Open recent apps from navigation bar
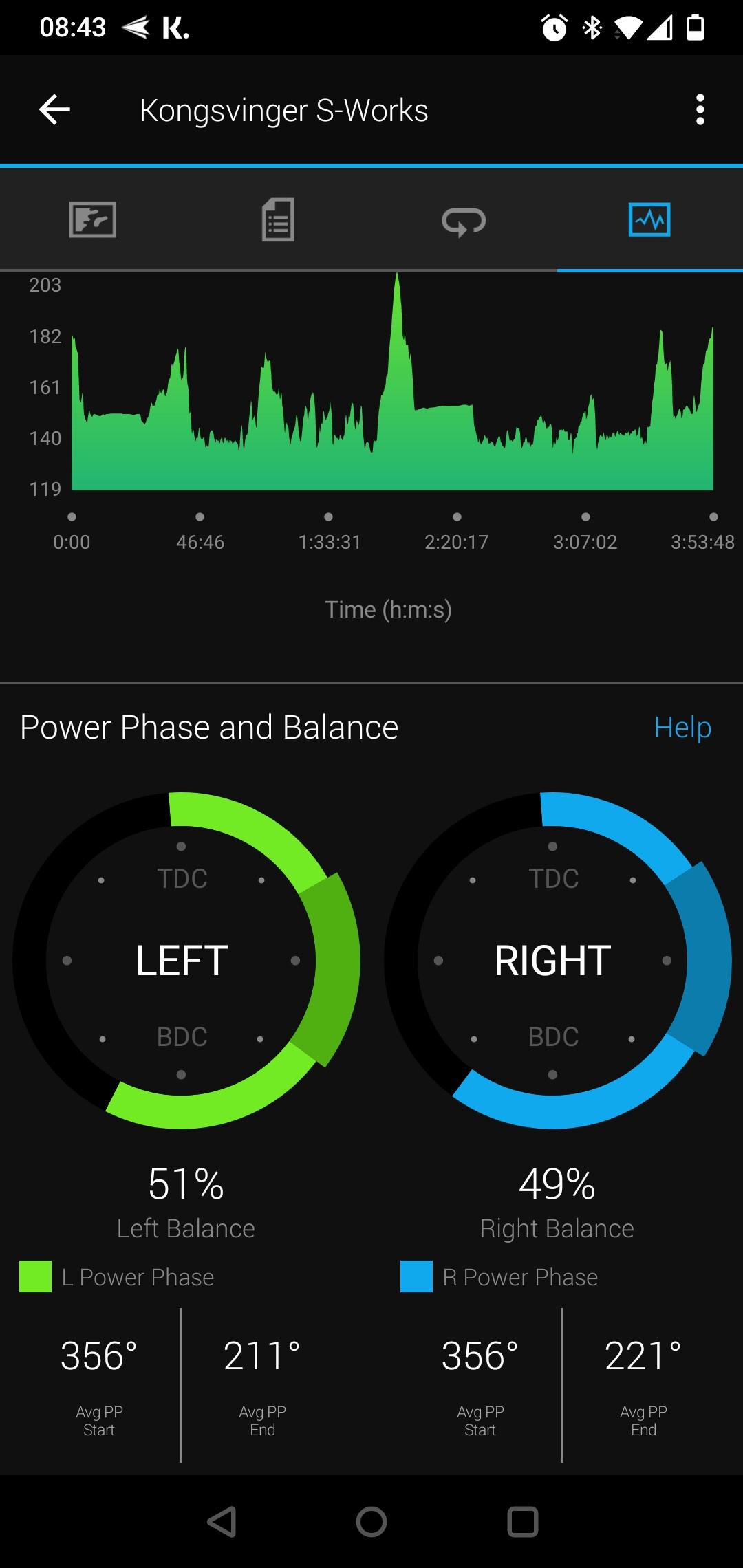Image resolution: width=743 pixels, height=1568 pixels. (523, 1522)
